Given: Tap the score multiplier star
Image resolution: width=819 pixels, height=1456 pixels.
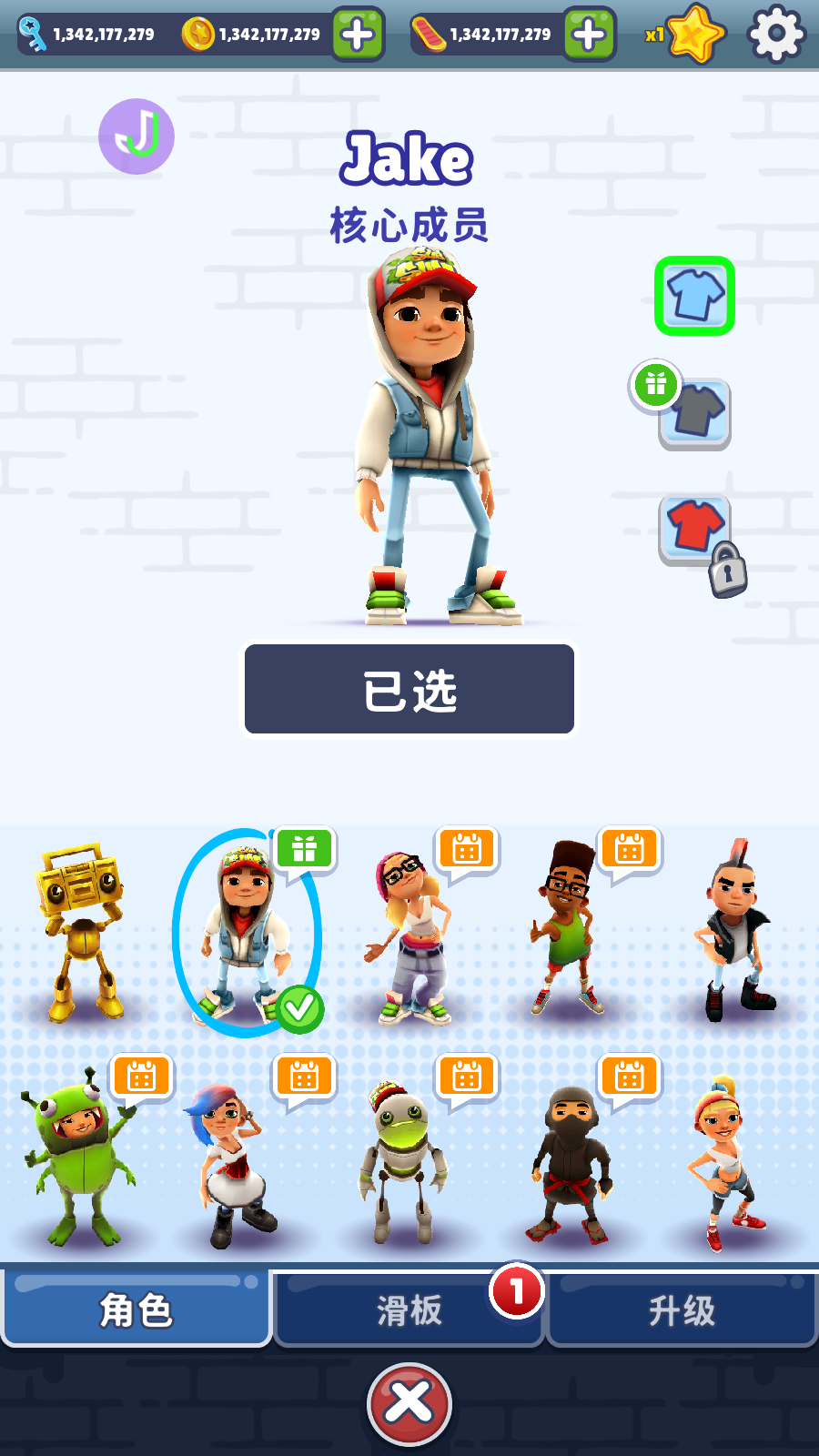Looking at the screenshot, I should coord(693,35).
